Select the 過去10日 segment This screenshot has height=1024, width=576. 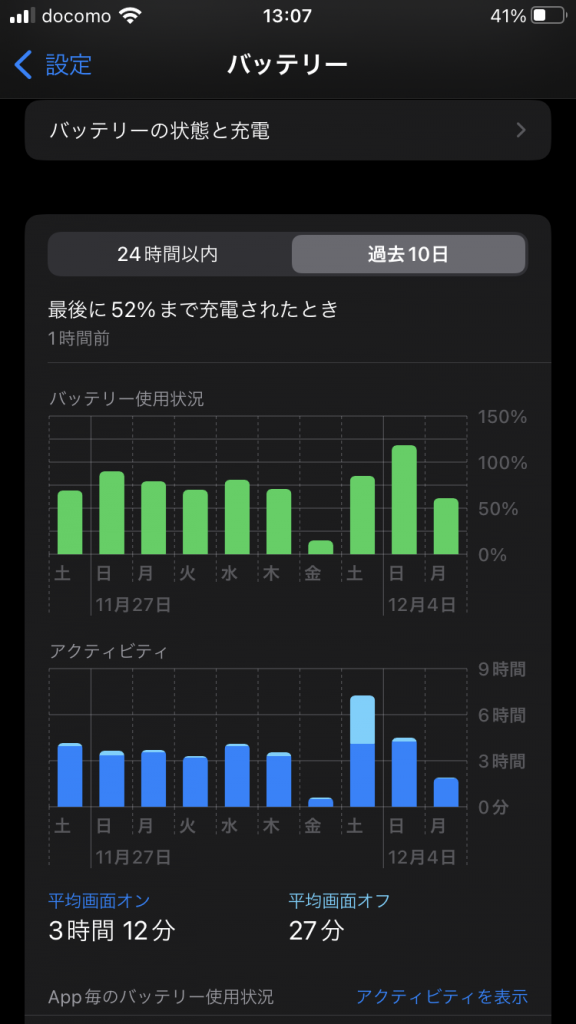[x=408, y=255]
